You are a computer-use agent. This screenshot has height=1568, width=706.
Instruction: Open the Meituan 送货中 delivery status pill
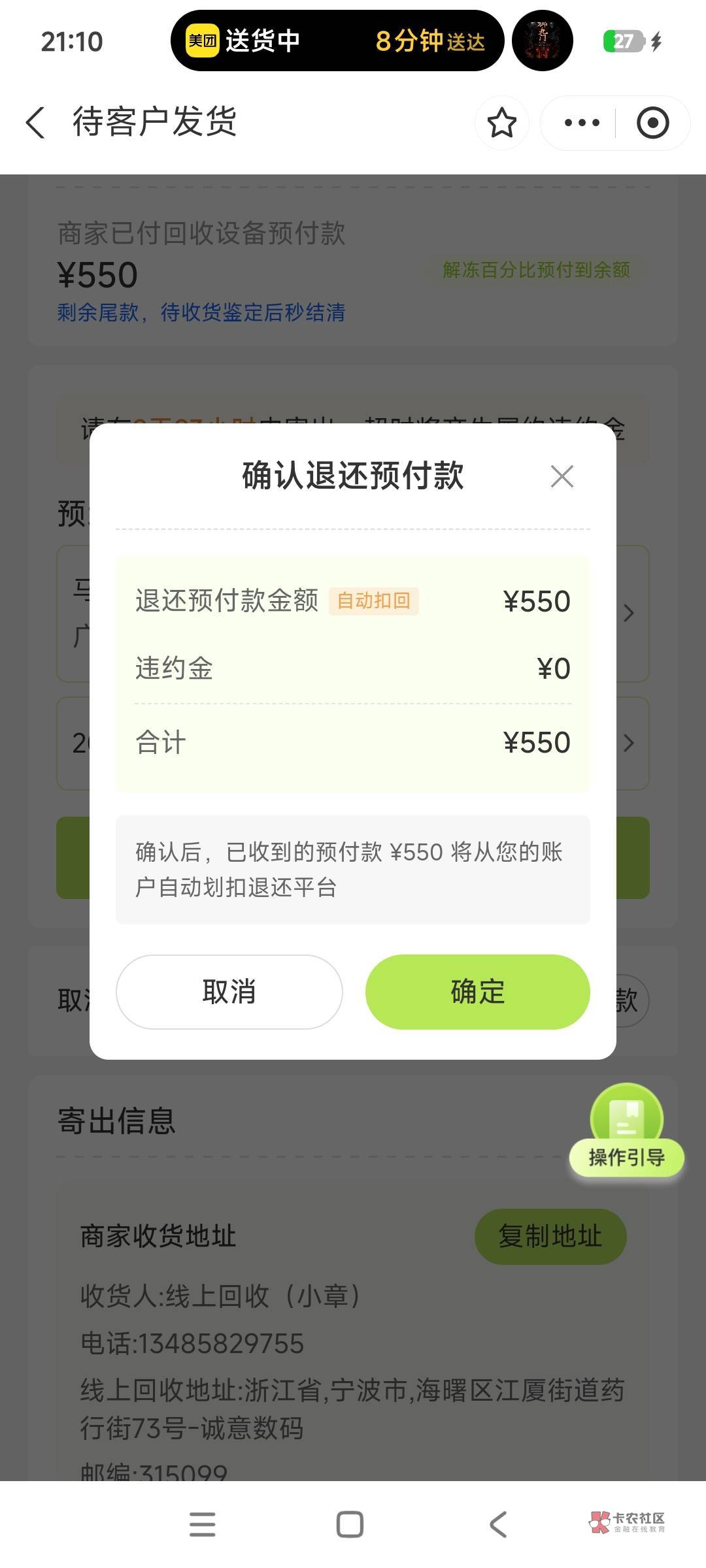[x=337, y=41]
